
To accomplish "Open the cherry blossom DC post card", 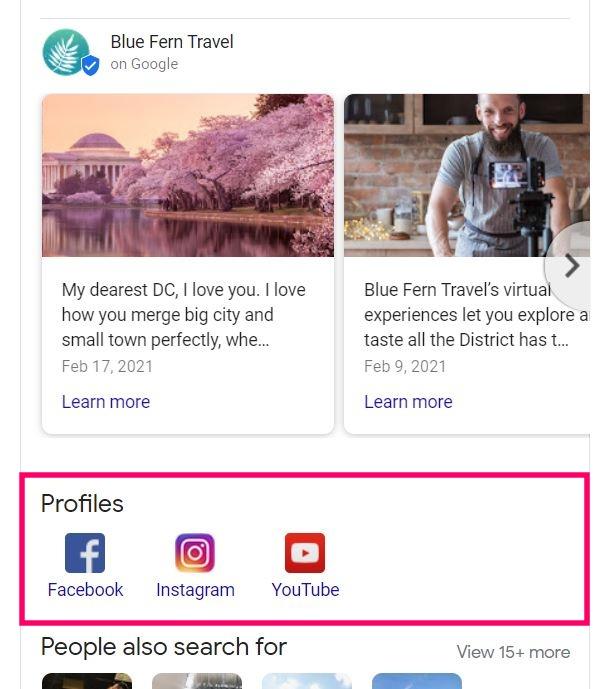I will click(x=187, y=176).
